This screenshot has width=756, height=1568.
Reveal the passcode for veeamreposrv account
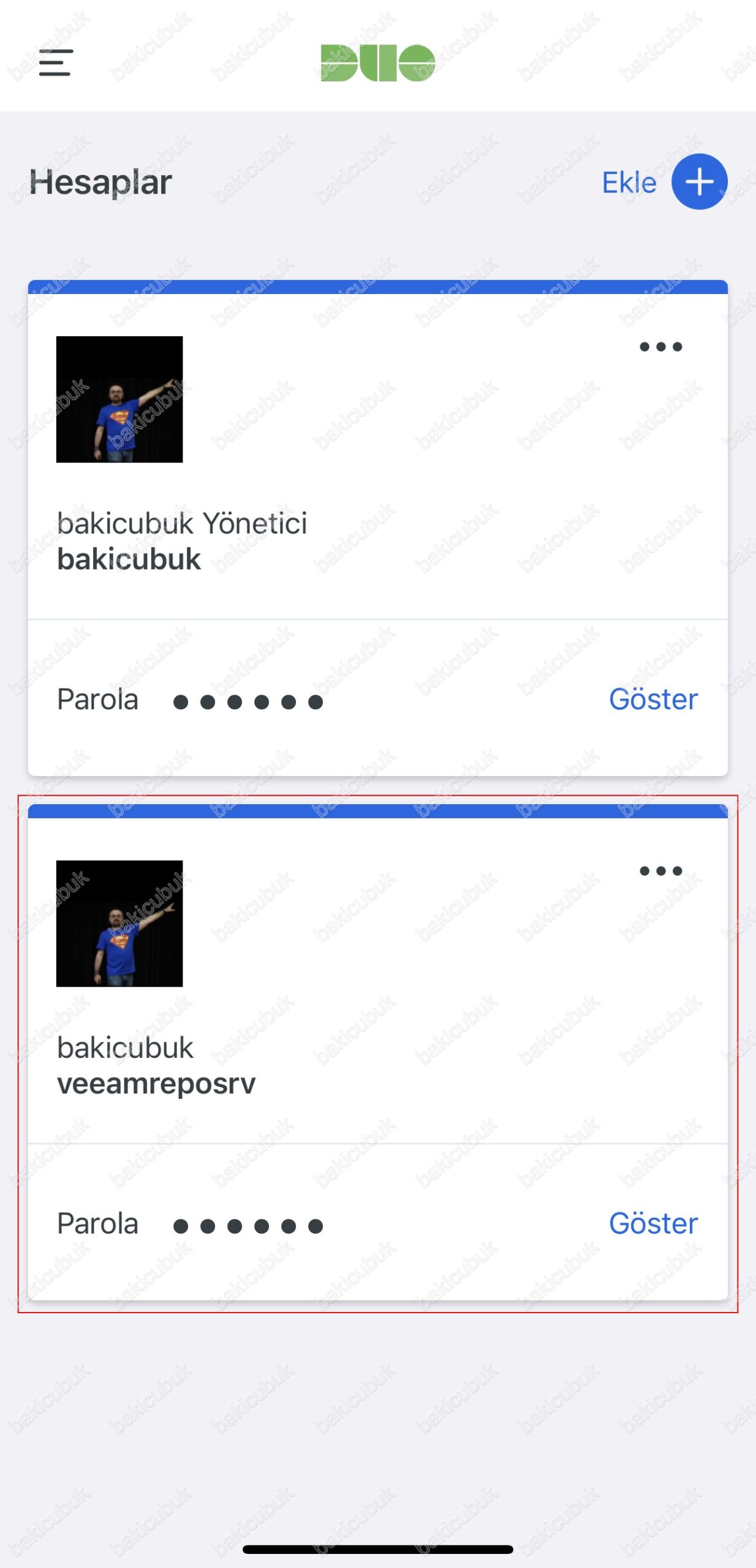pyautogui.click(x=653, y=1223)
